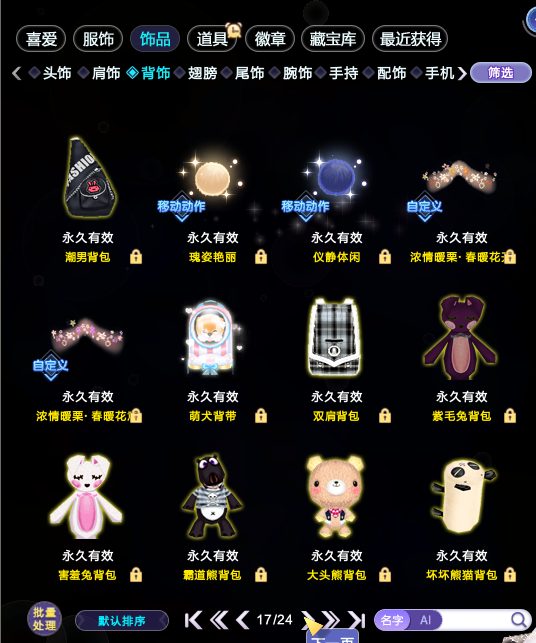This screenshot has width=536, height=643.
Task: Select the 翅膀 subcategory
Action: pos(196,73)
